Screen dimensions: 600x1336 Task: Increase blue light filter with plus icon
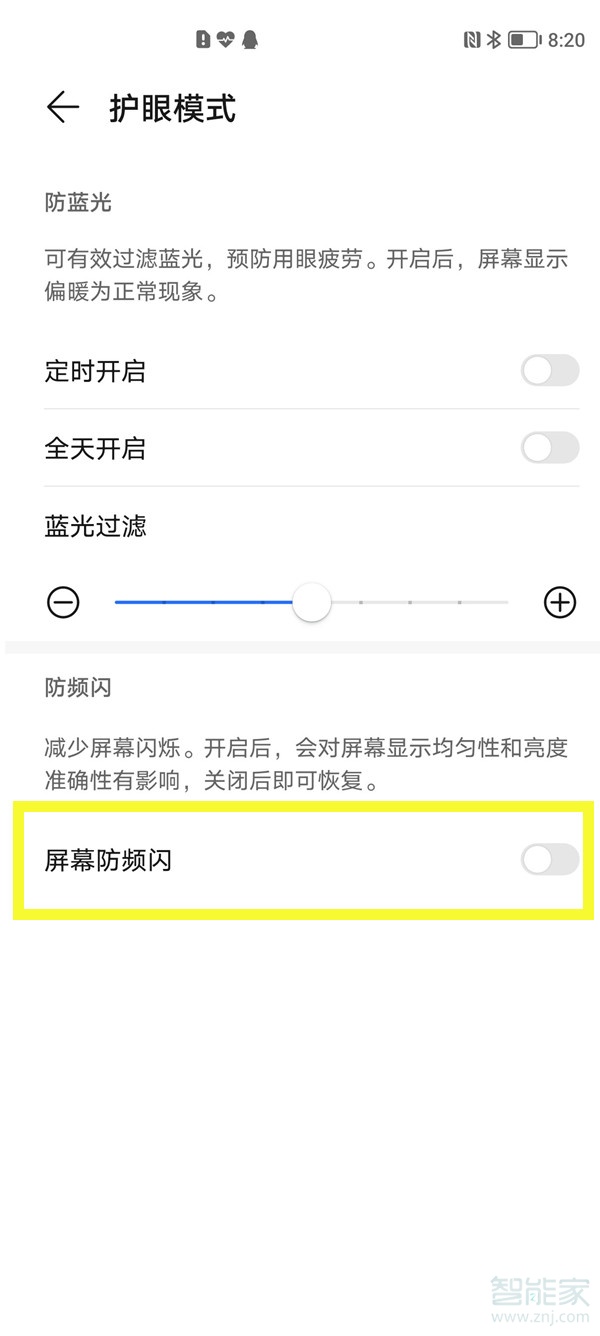560,602
